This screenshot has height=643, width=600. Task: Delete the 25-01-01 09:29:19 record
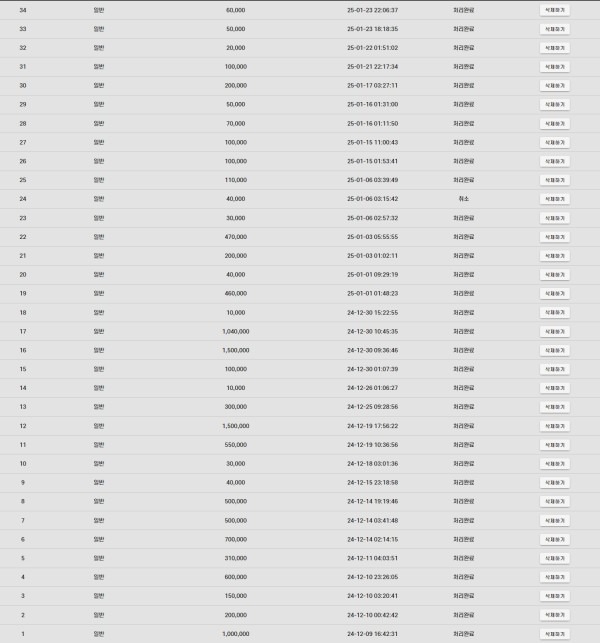coord(554,274)
